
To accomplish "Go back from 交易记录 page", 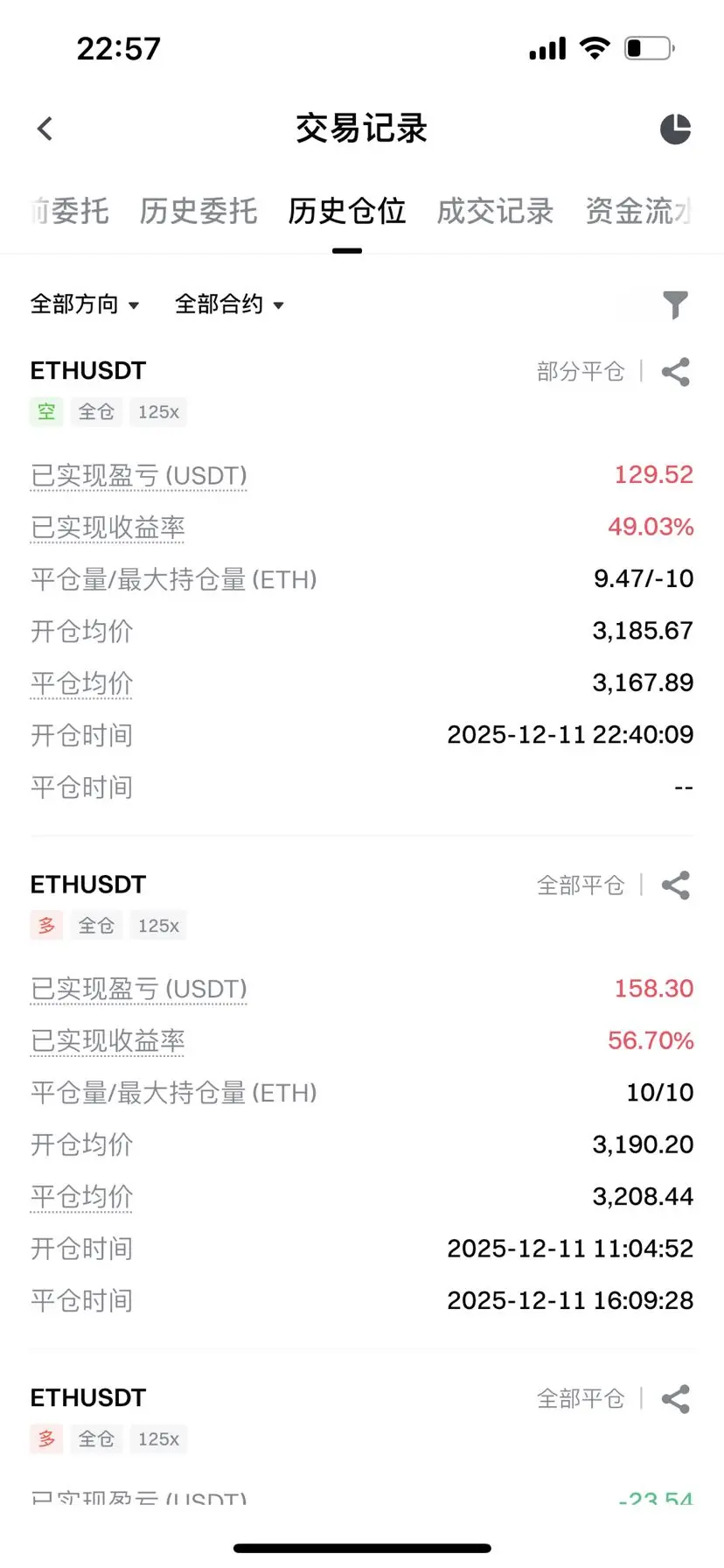I will pos(45,129).
